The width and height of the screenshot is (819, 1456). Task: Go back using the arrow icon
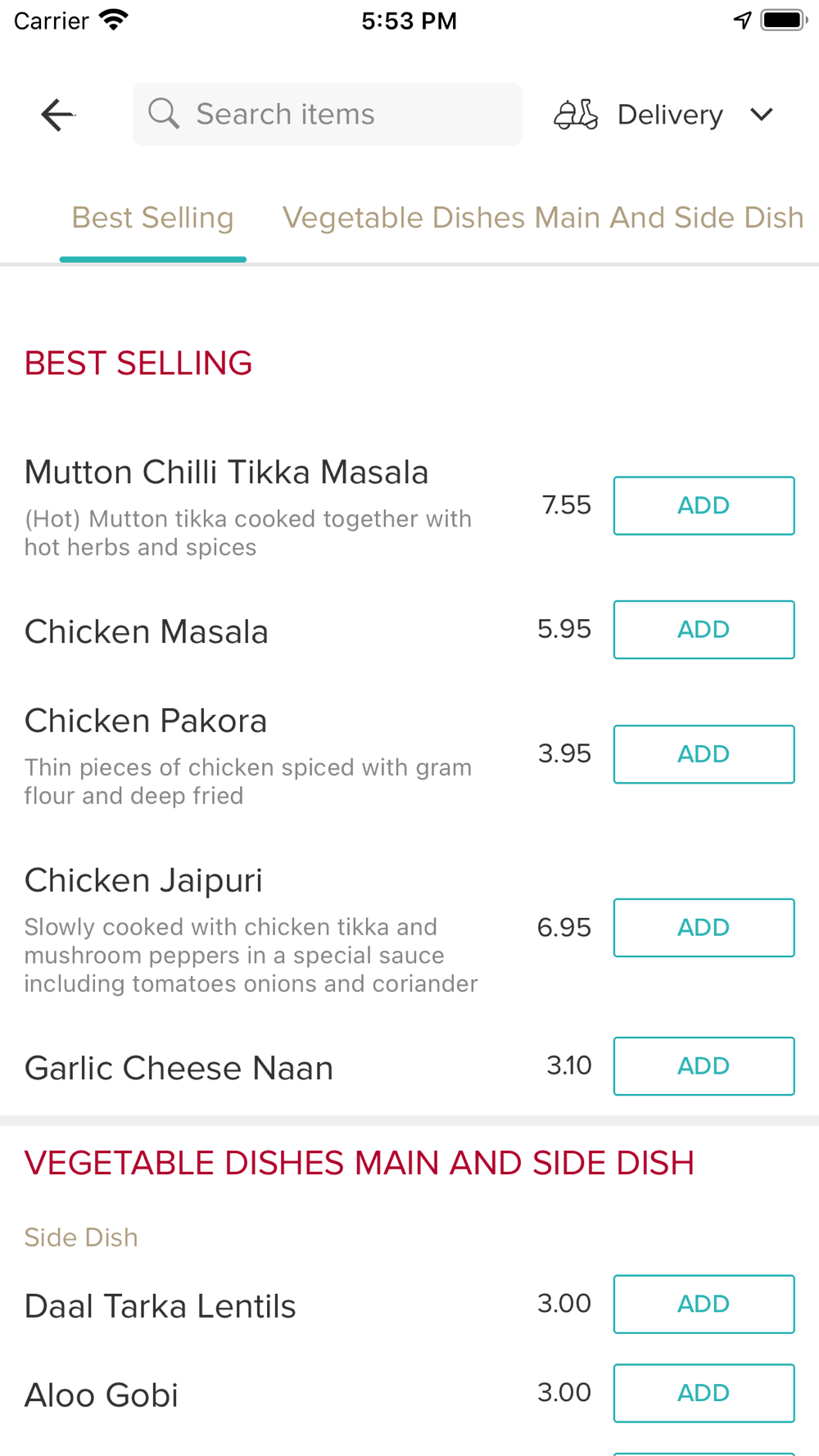pyautogui.click(x=57, y=115)
